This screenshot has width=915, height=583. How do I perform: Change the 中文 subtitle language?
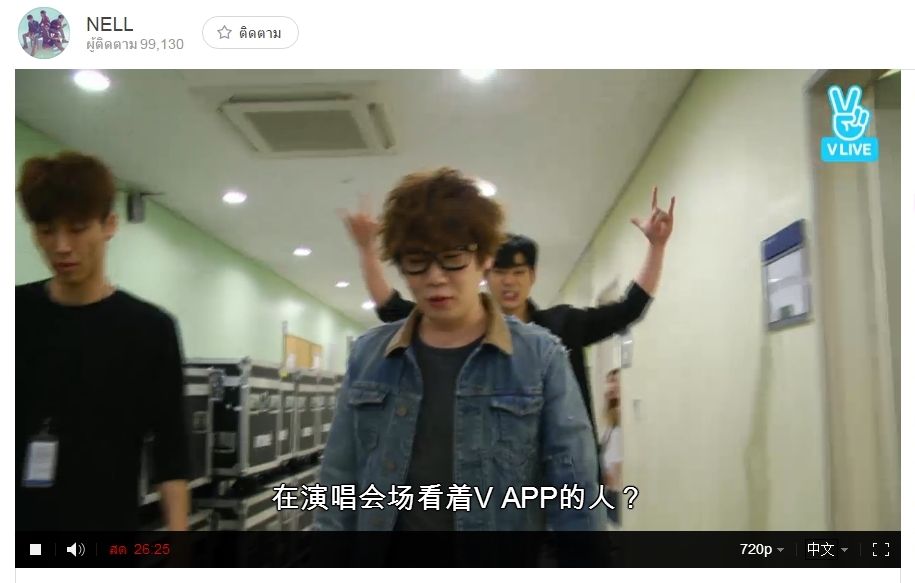click(827, 549)
